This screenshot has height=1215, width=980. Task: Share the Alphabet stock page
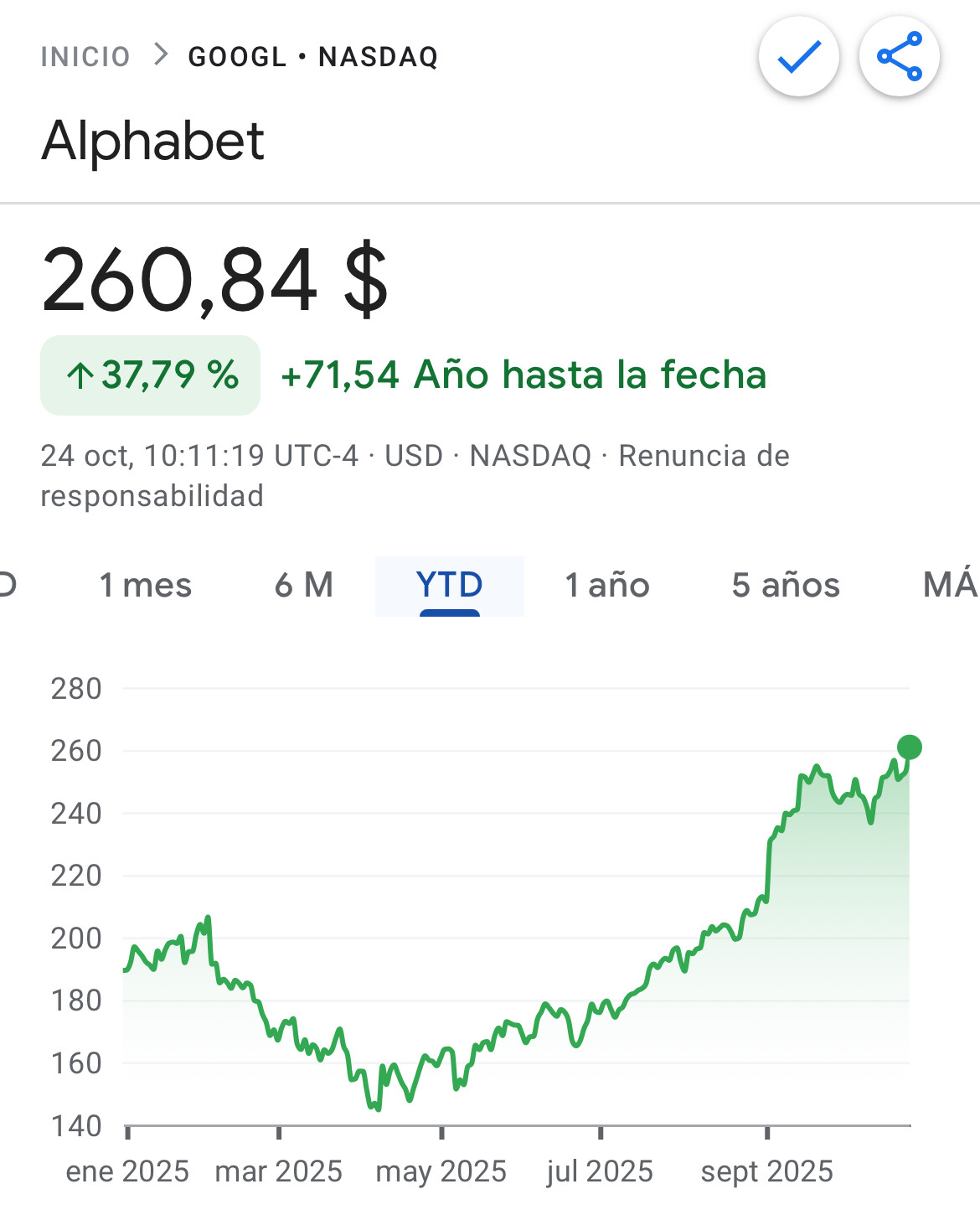tap(899, 57)
